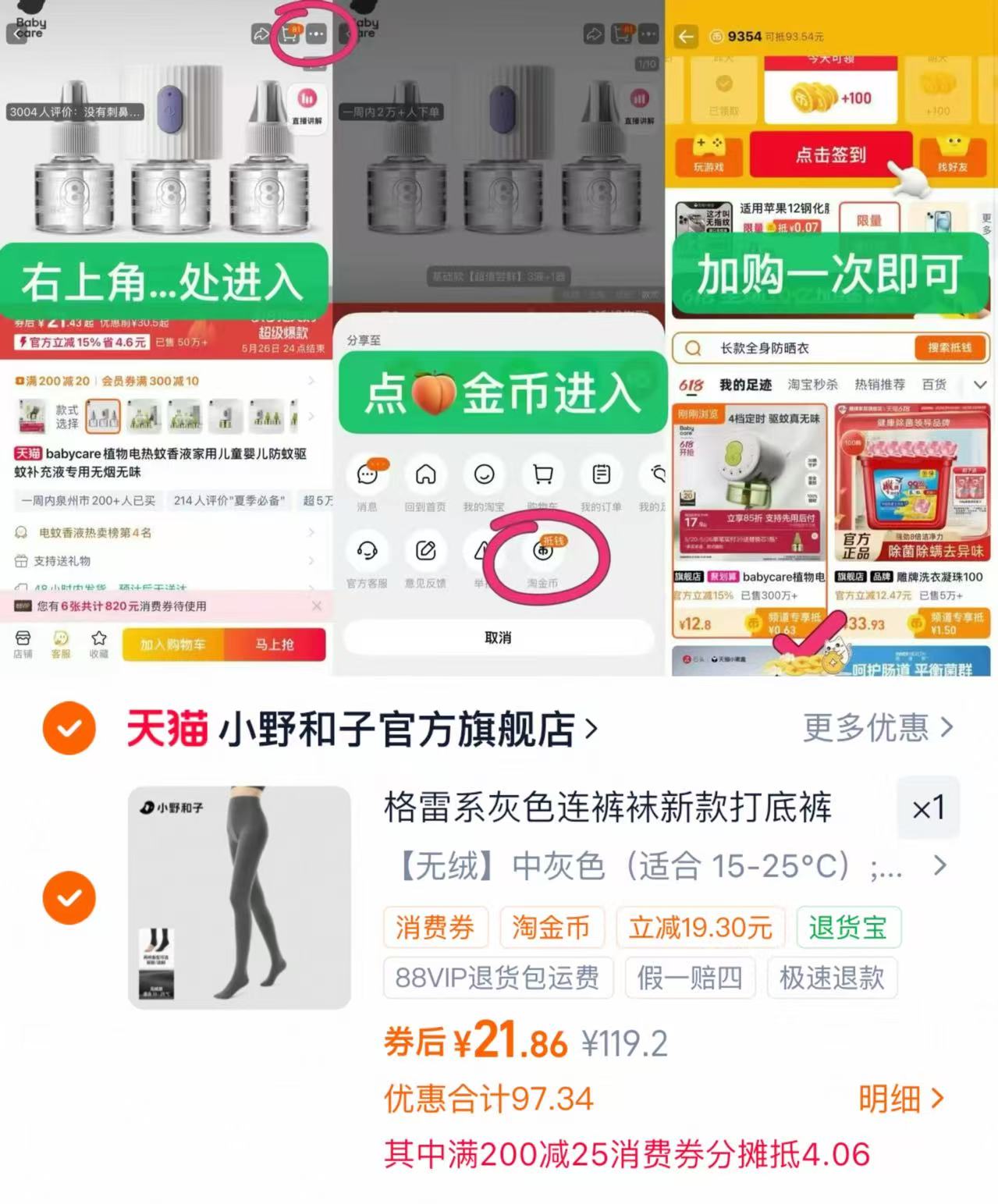Select the 回到首页 home icon
Viewport: 998px width, 1204px height.
pos(425,474)
